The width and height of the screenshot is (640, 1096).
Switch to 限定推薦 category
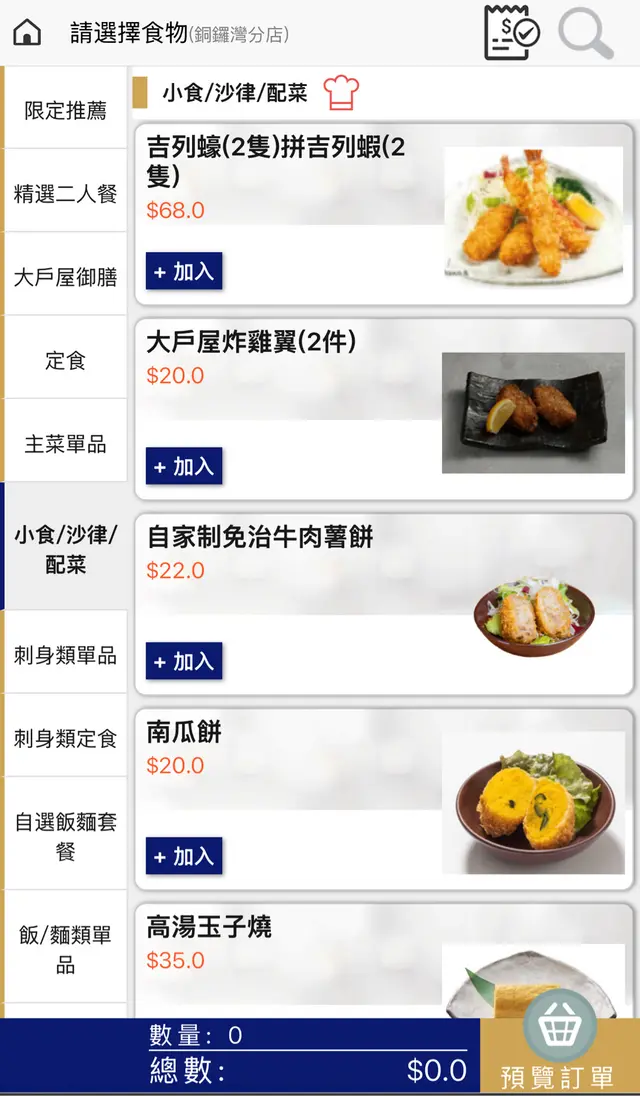(x=65, y=110)
